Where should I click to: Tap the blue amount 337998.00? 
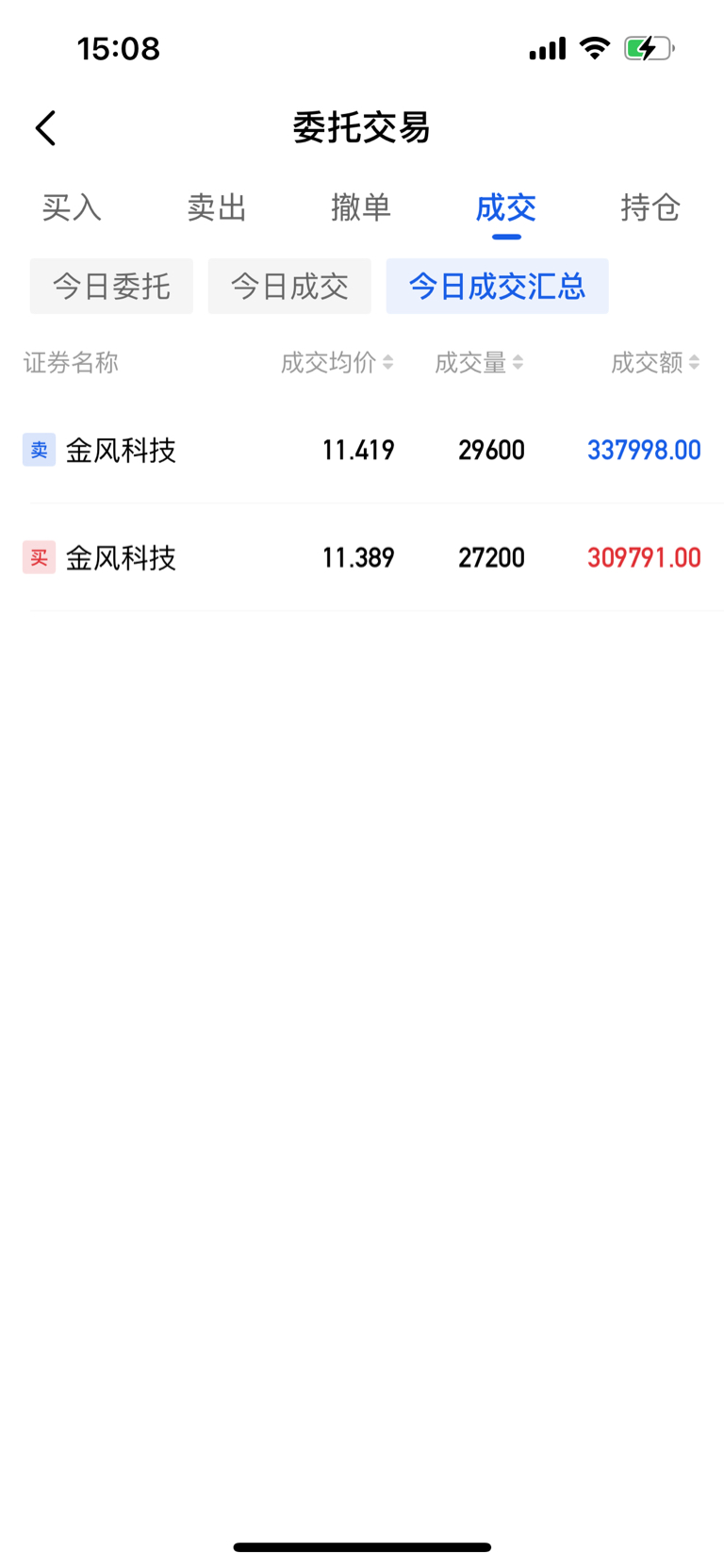point(643,450)
